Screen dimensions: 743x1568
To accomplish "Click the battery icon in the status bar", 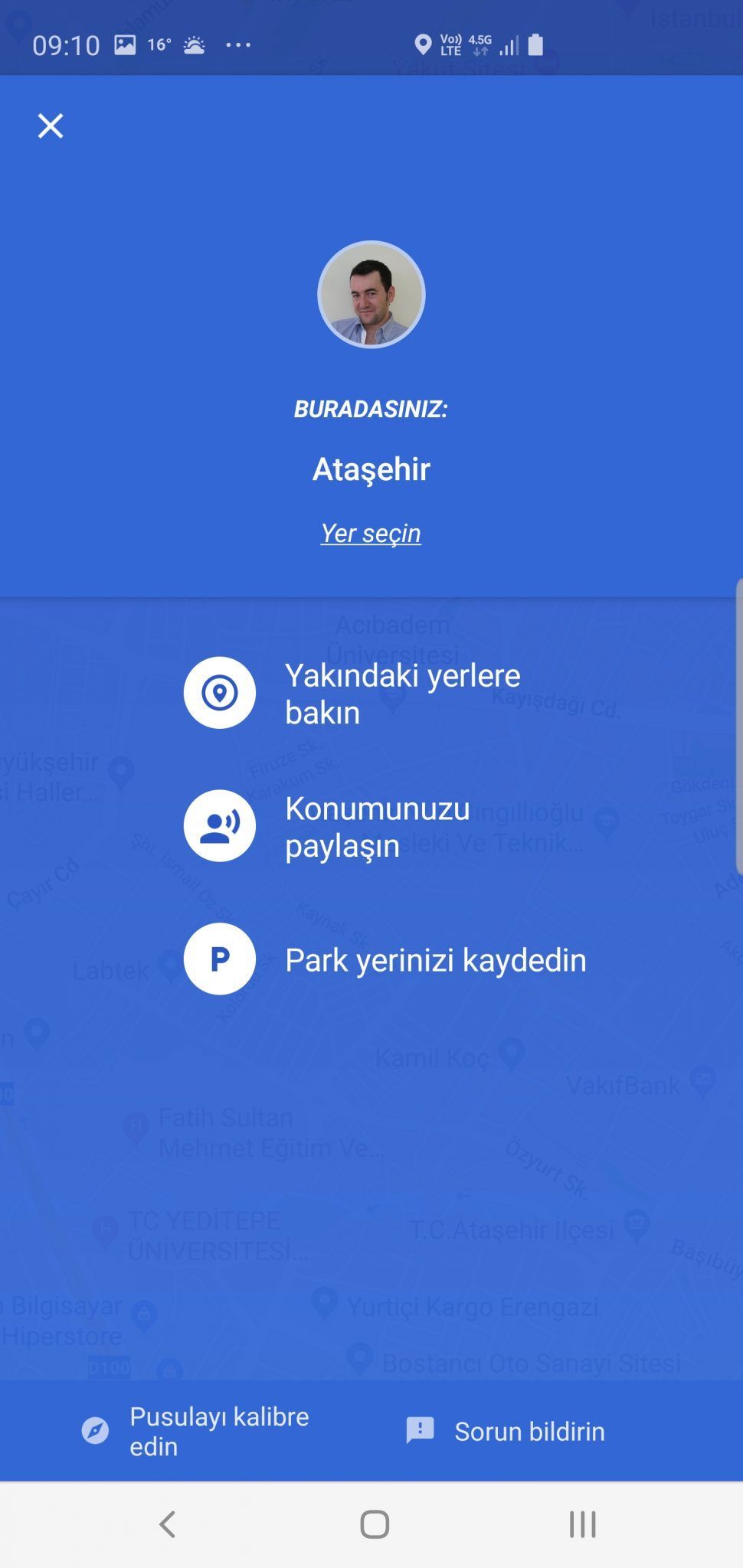I will point(537,46).
